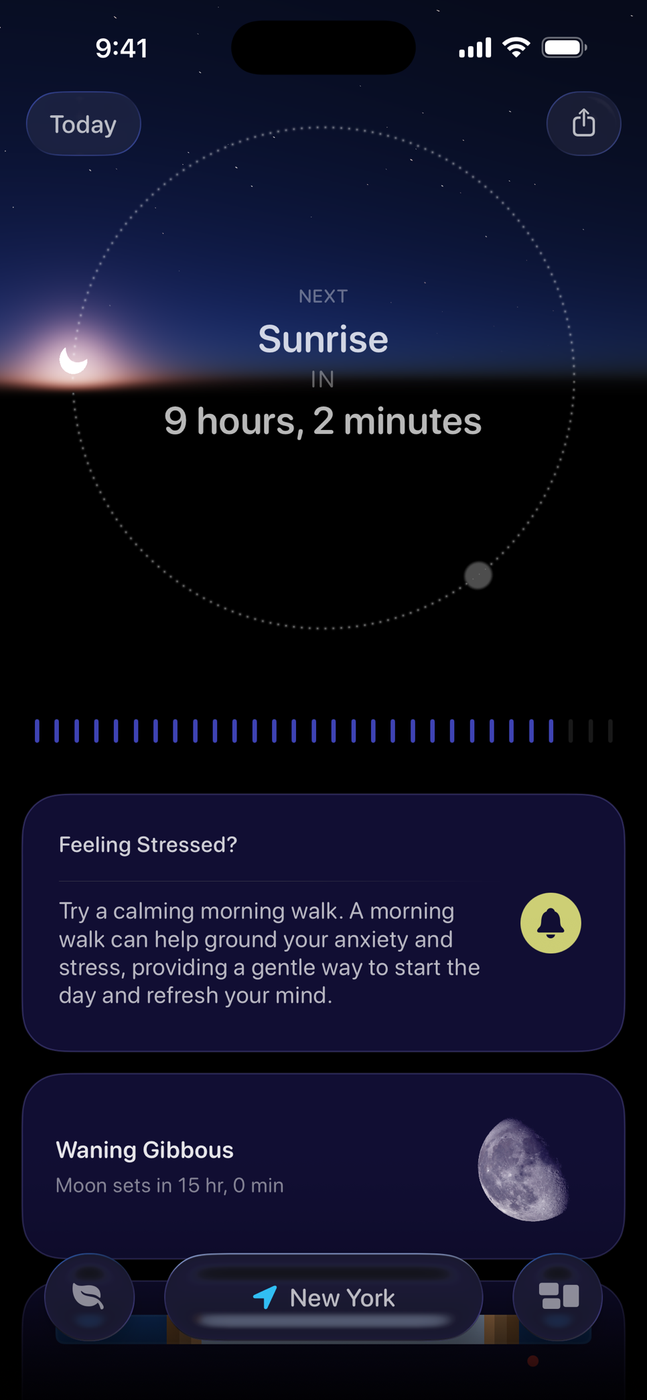The width and height of the screenshot is (647, 1400).
Task: Tap the Today button
Action: coord(83,124)
